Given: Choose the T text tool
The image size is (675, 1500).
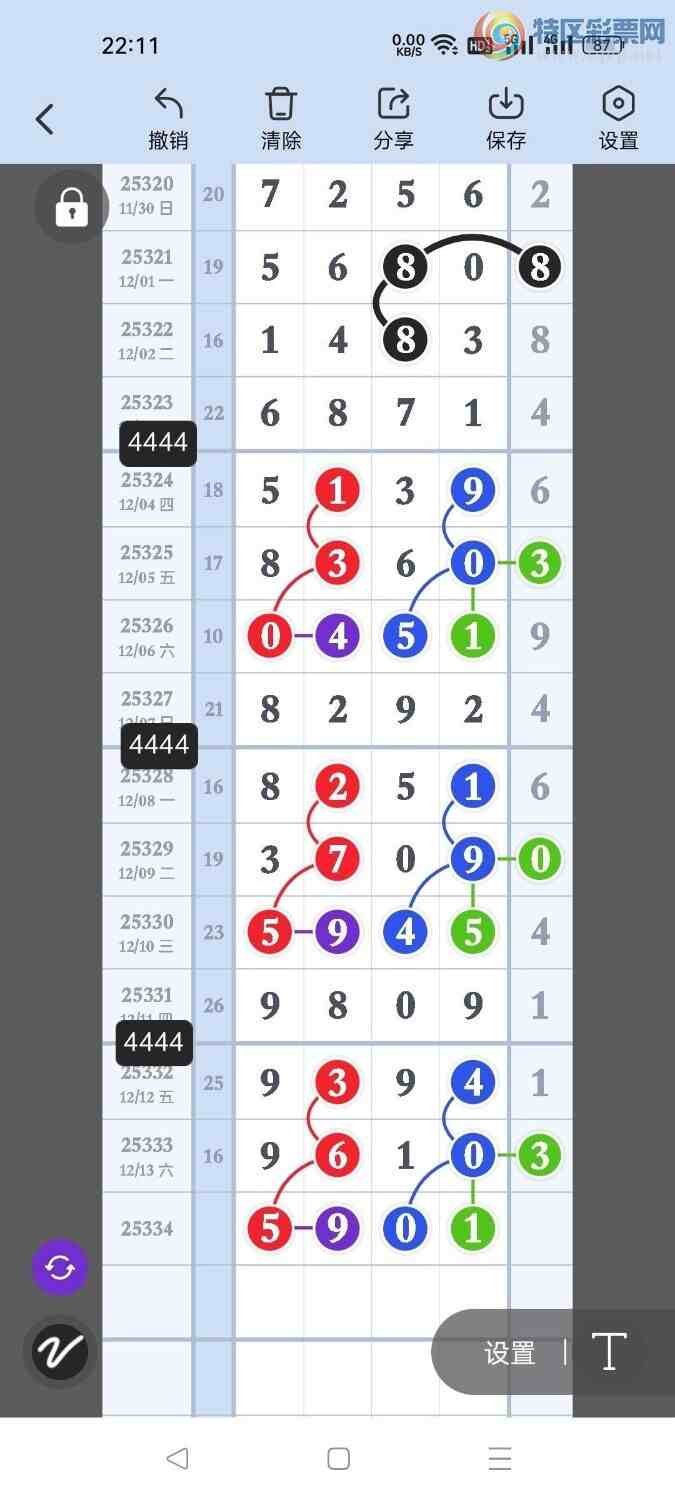Looking at the screenshot, I should (609, 1352).
